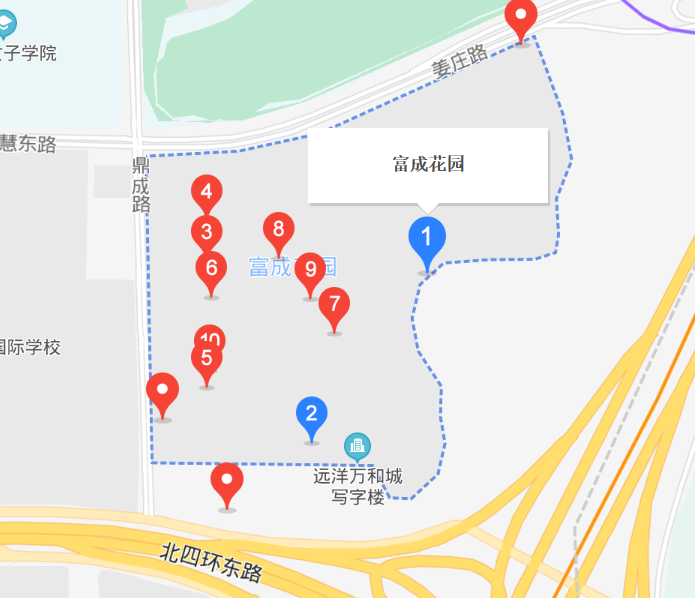The image size is (695, 598).
Task: Select red marker number 8
Action: pyautogui.click(x=279, y=229)
